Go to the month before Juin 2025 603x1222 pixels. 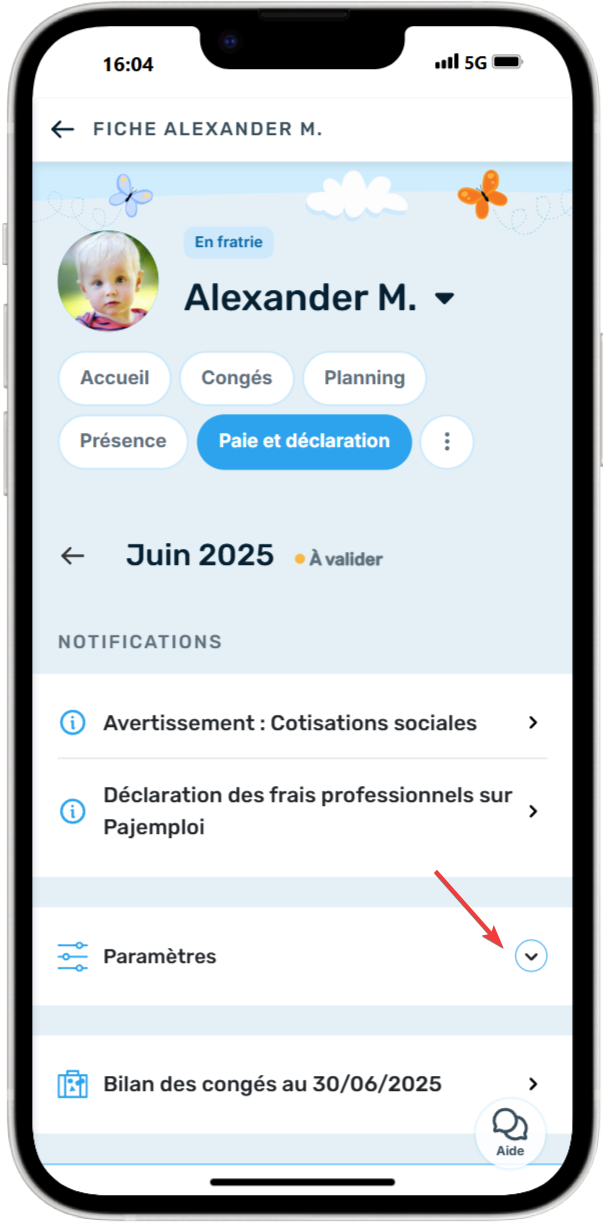tap(73, 556)
